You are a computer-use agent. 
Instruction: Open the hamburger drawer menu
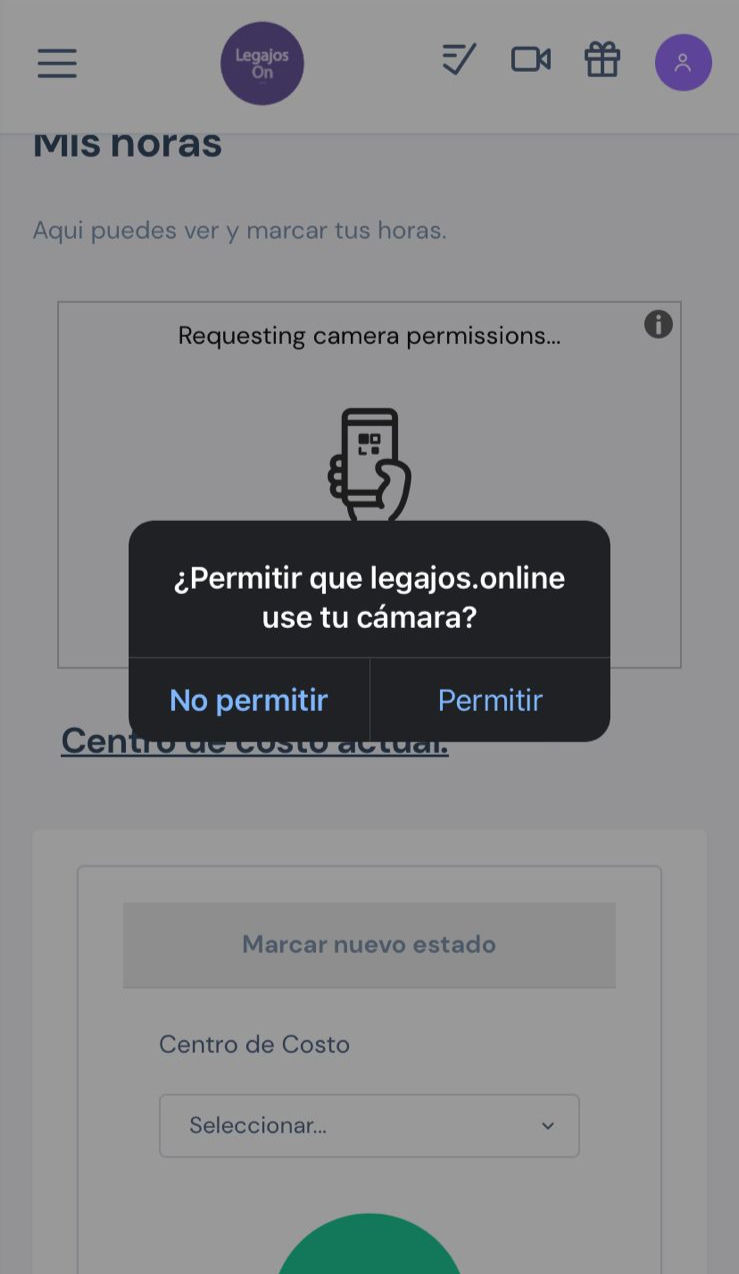57,63
